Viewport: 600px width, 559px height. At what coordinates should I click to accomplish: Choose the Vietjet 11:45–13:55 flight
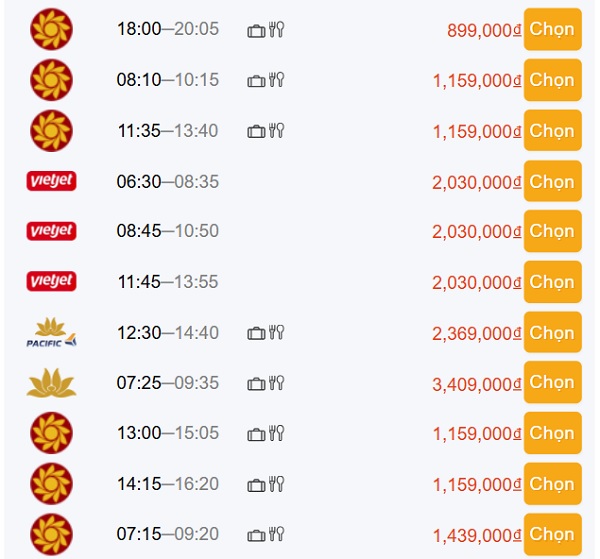(552, 282)
